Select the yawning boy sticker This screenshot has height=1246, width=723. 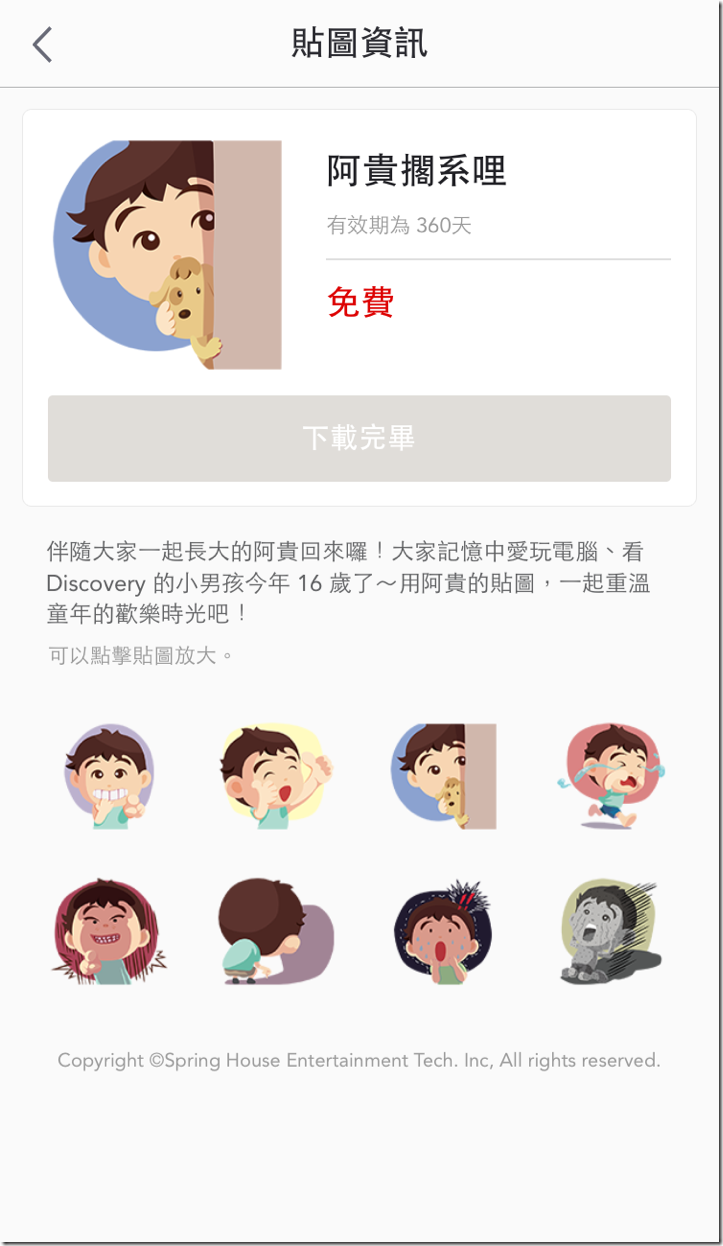(x=276, y=775)
